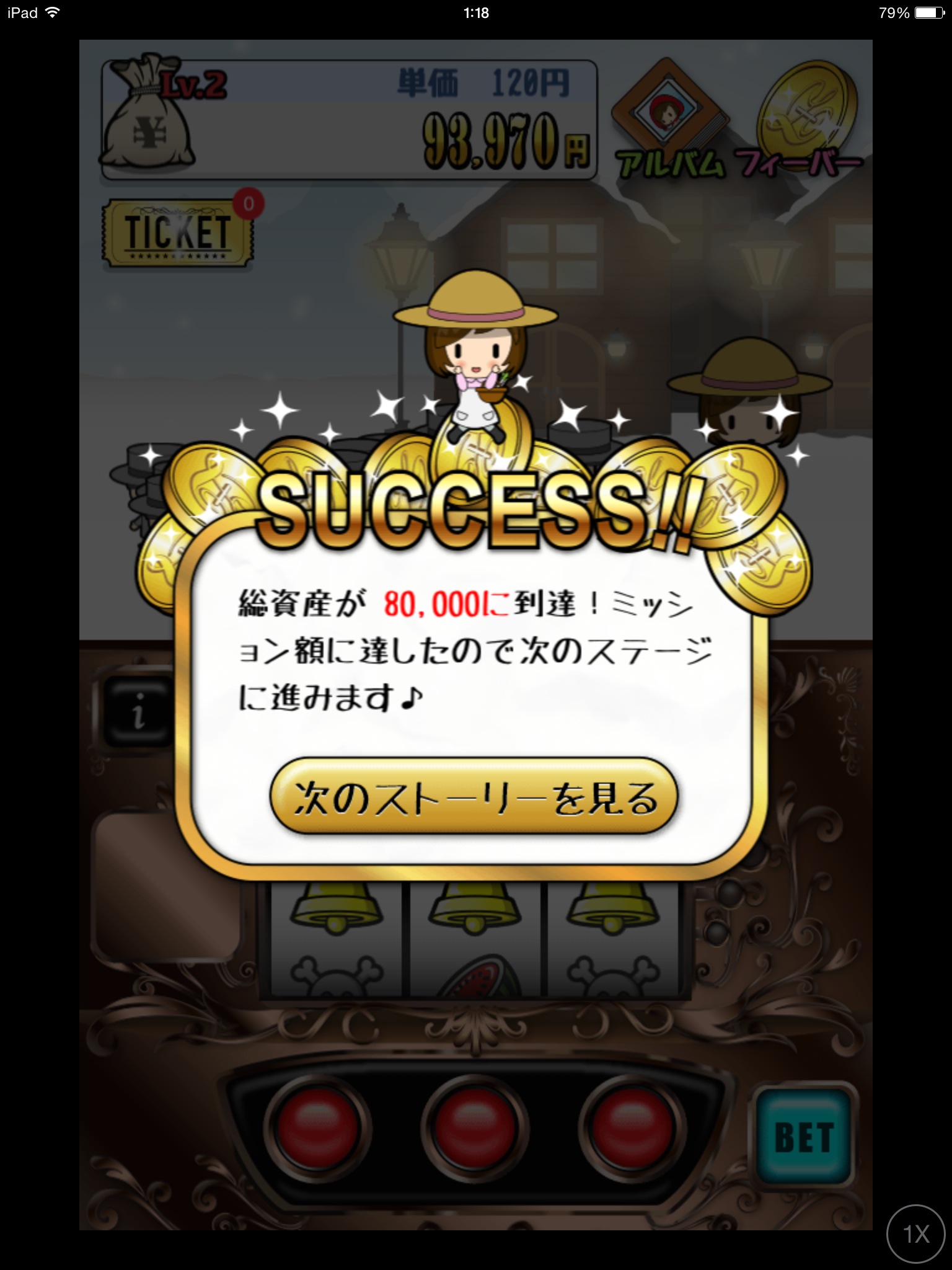This screenshot has height=1270, width=952.
Task: Toggle the 1X scale button
Action: pyautogui.click(x=915, y=1233)
